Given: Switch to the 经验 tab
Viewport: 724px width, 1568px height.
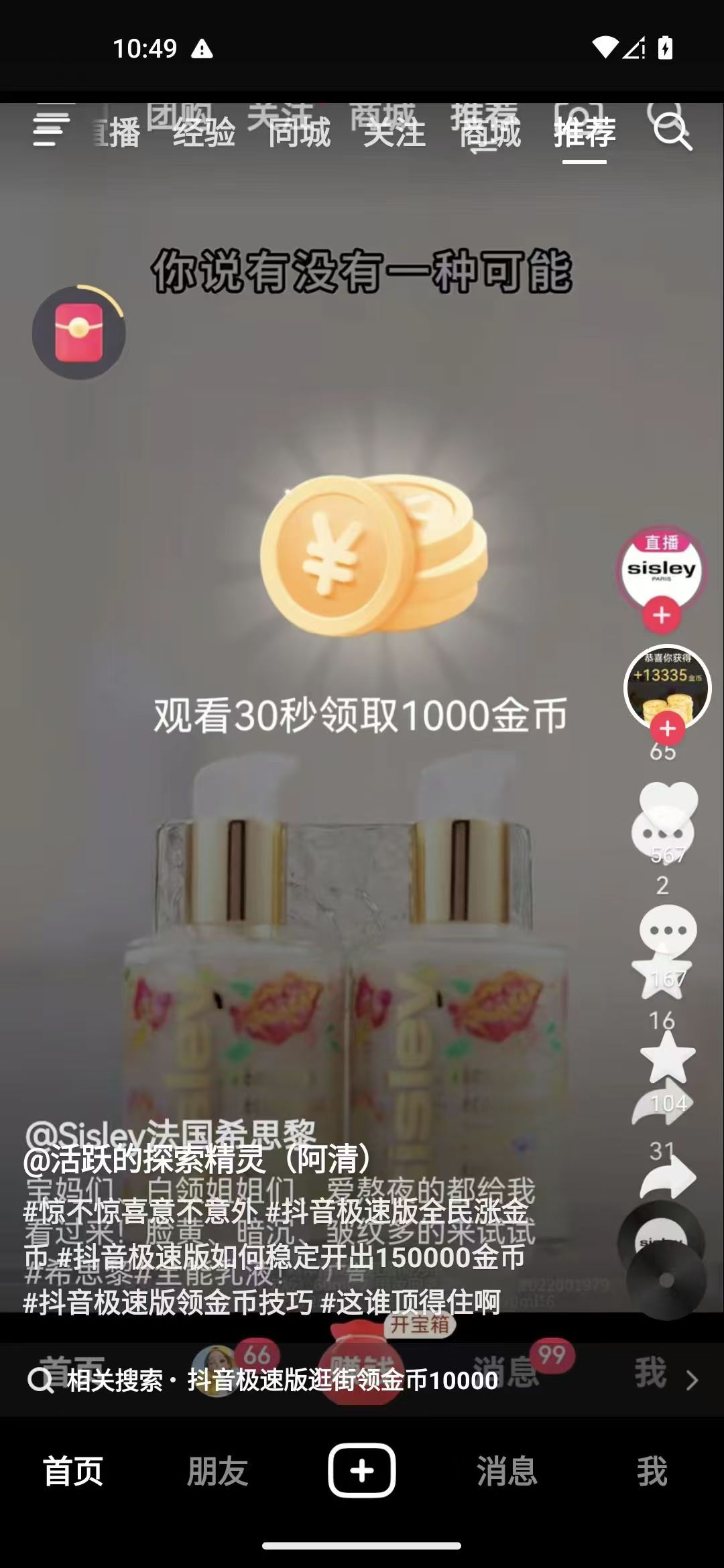Looking at the screenshot, I should point(204,132).
